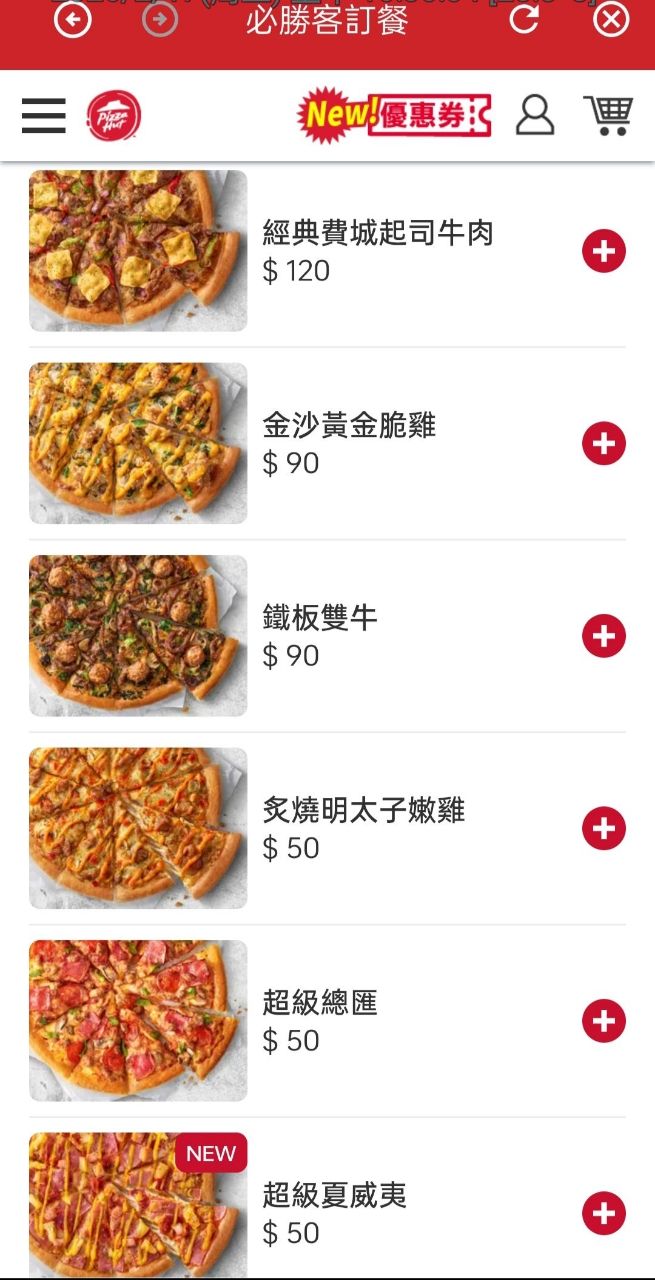Open the 超級總匯 pizza photo
The width and height of the screenshot is (655, 1280).
pyautogui.click(x=138, y=1021)
